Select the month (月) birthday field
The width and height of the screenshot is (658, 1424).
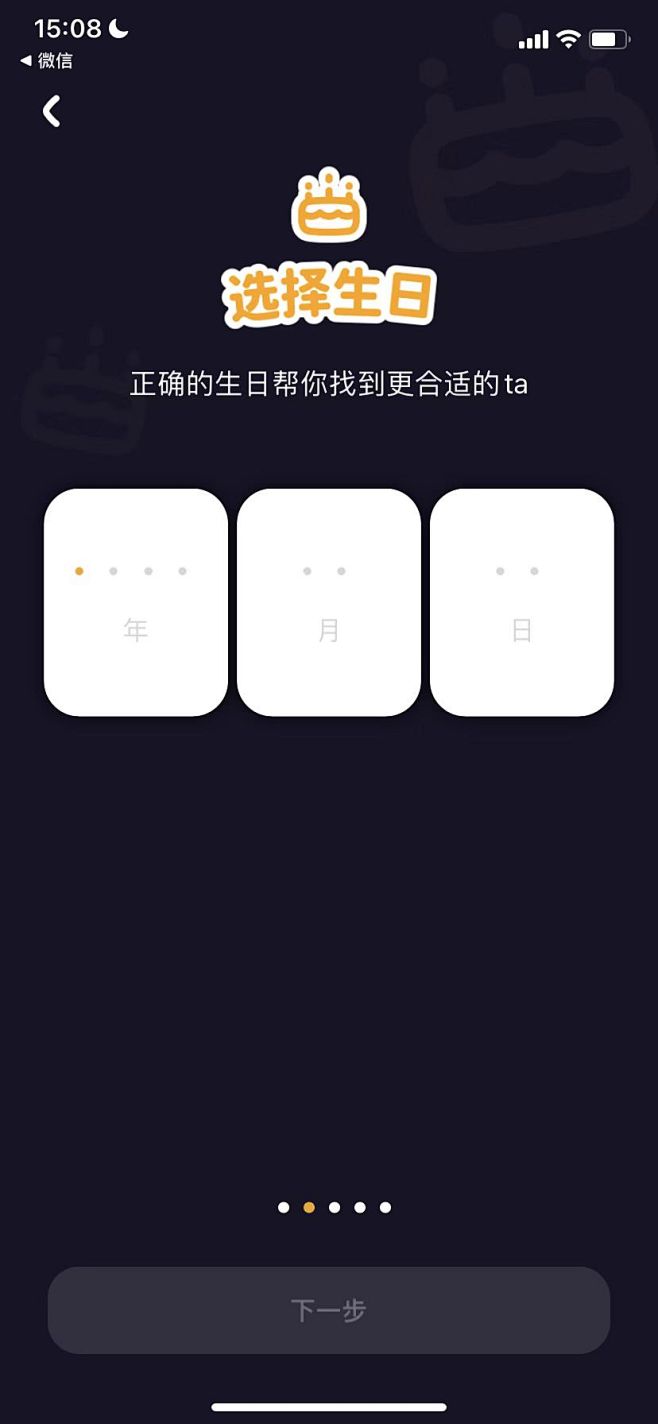click(x=329, y=602)
